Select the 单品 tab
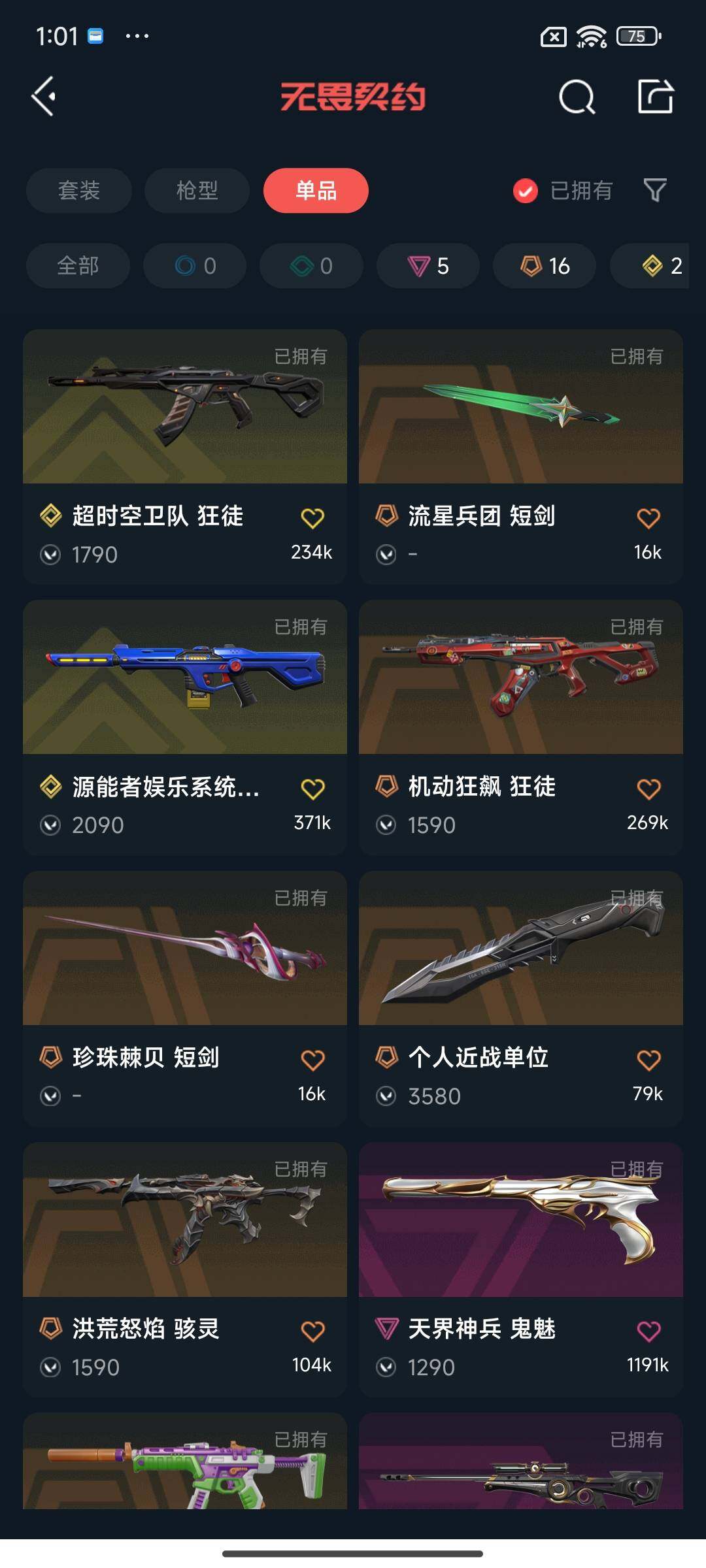706x1568 pixels. click(316, 190)
